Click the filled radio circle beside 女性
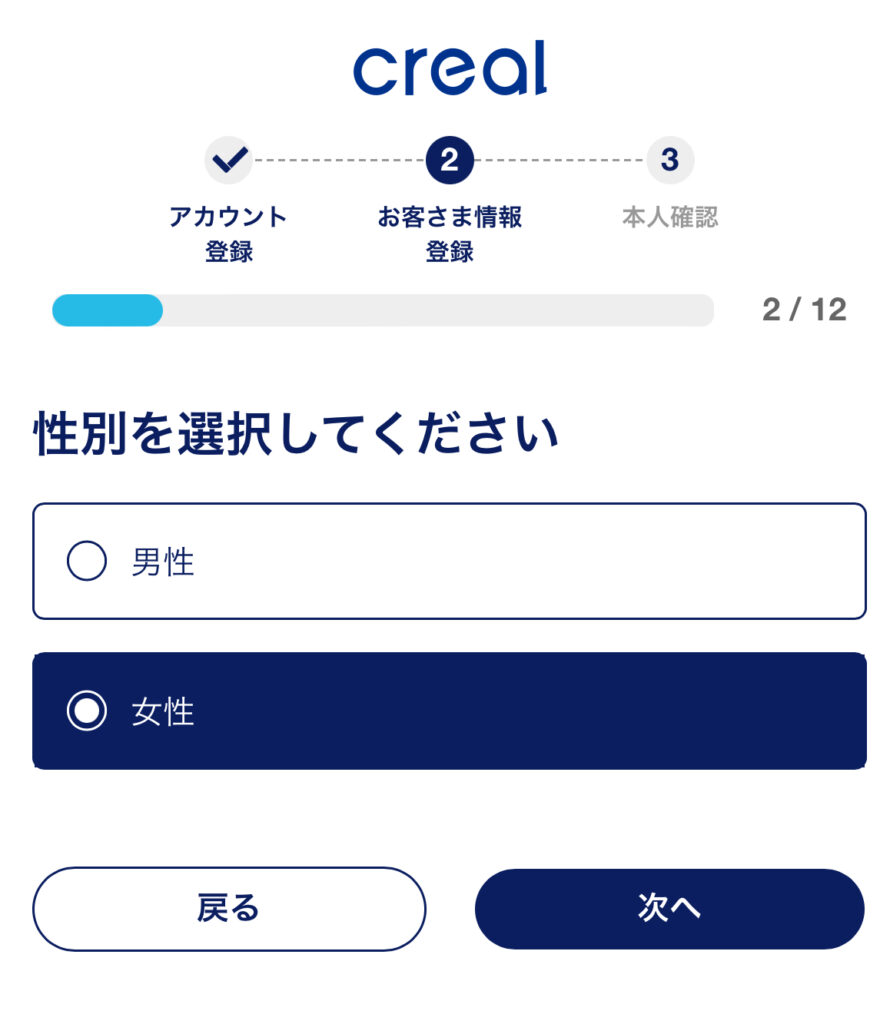880x1024 pixels. tap(88, 711)
